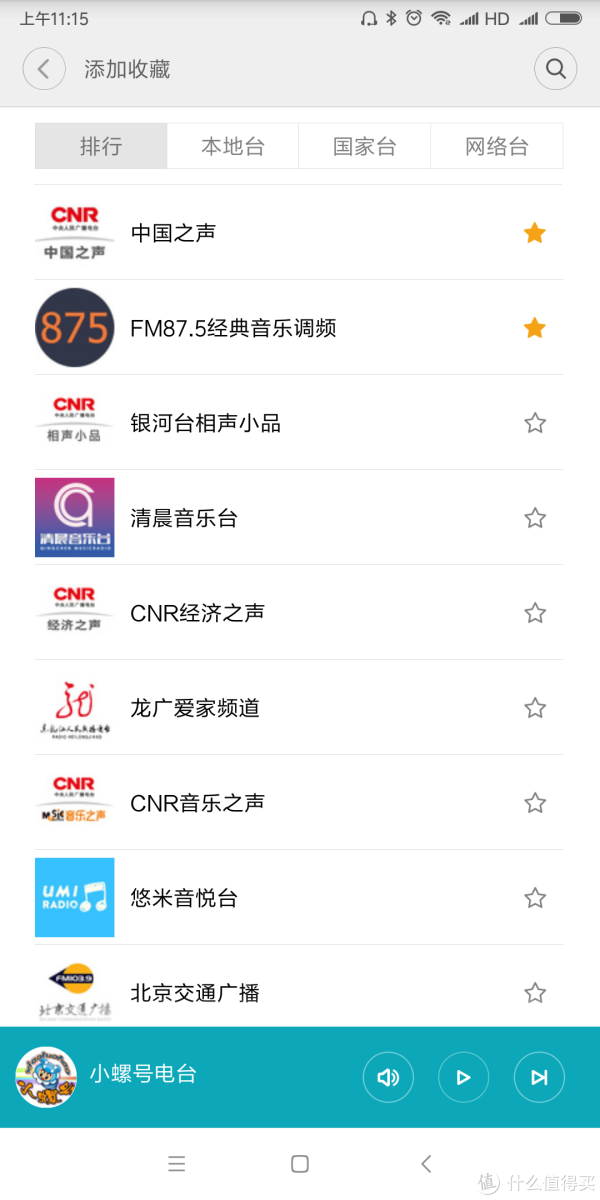Switch to the 国家台 tab

(365, 146)
